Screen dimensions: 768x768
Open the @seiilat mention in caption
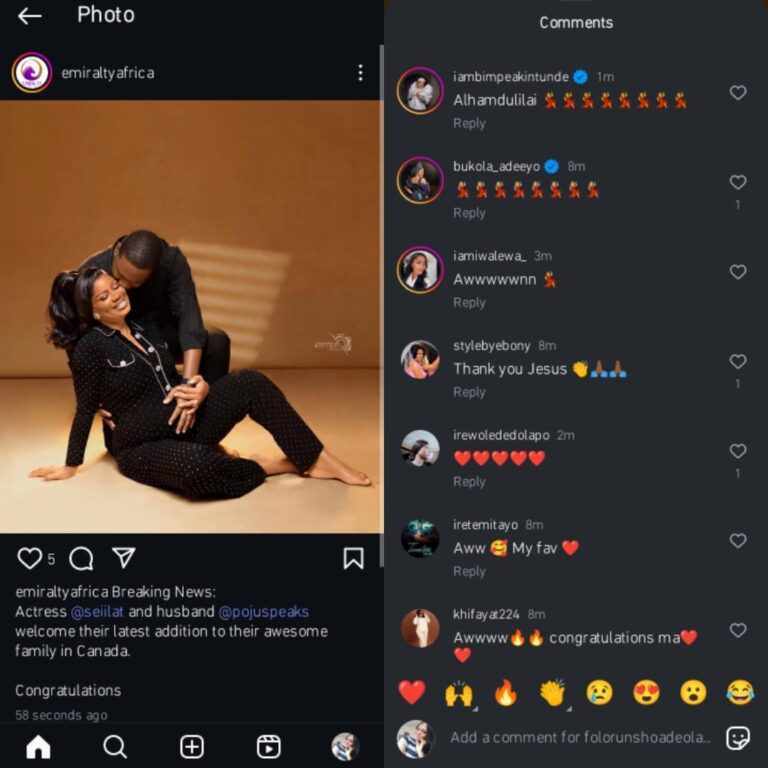[97, 611]
